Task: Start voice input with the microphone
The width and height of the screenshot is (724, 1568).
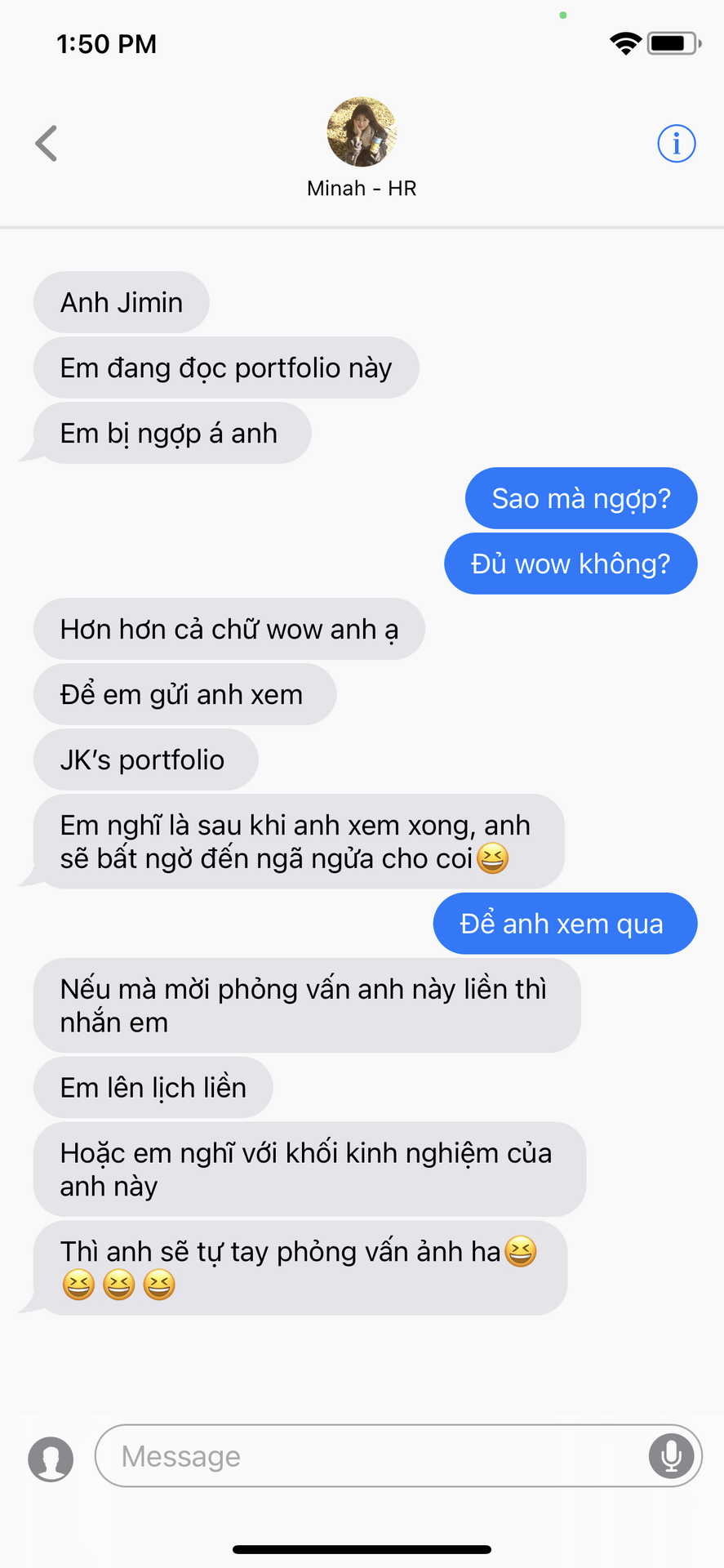Action: [x=671, y=1456]
